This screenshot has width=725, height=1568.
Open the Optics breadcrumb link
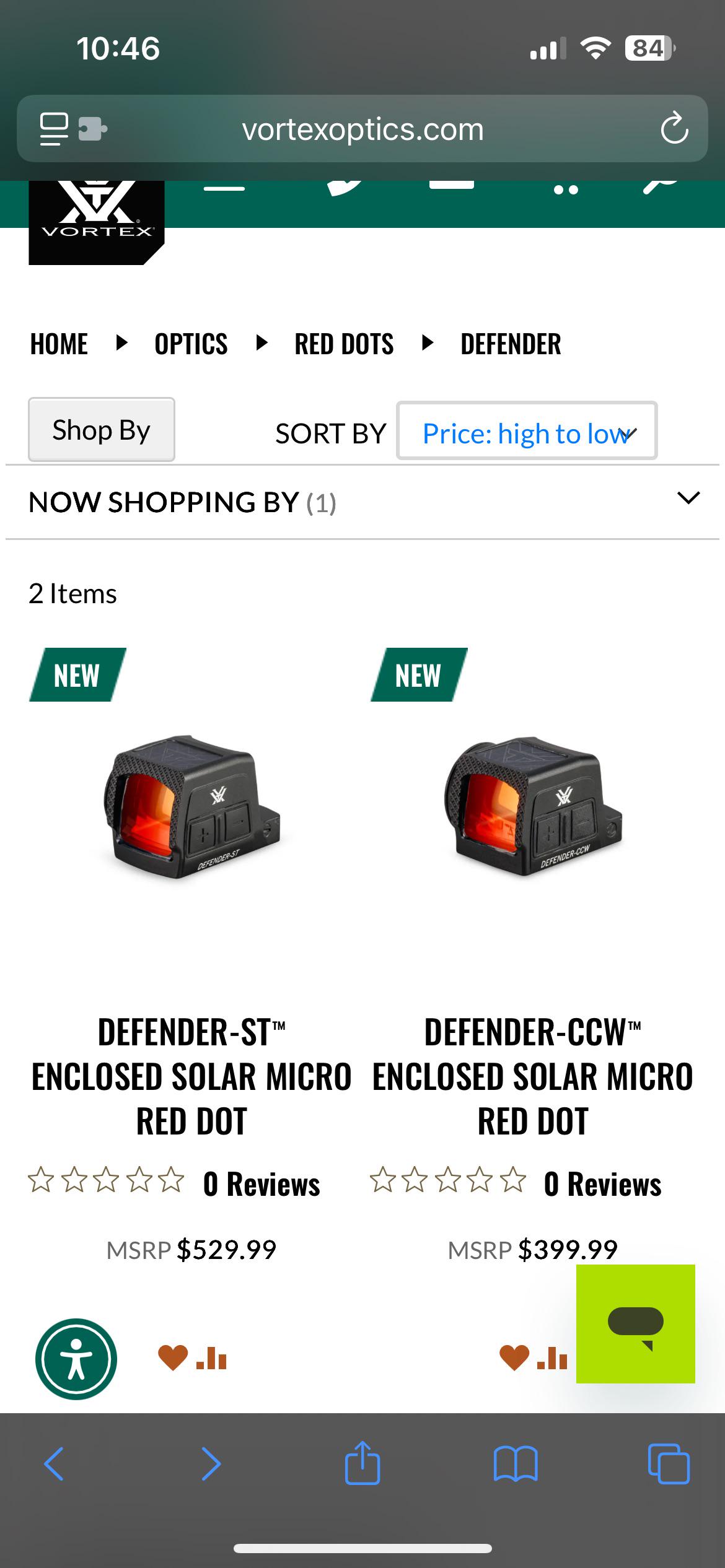tap(191, 344)
